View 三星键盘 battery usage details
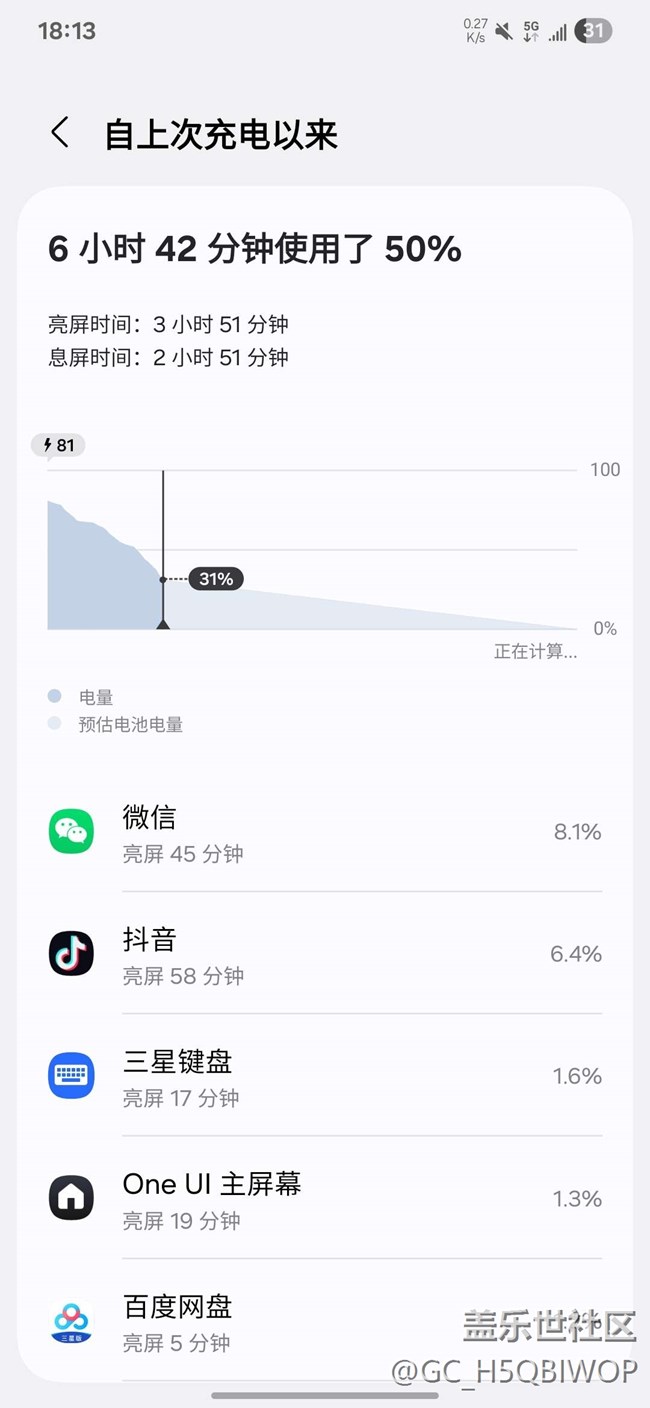The image size is (650, 1408). click(325, 1076)
